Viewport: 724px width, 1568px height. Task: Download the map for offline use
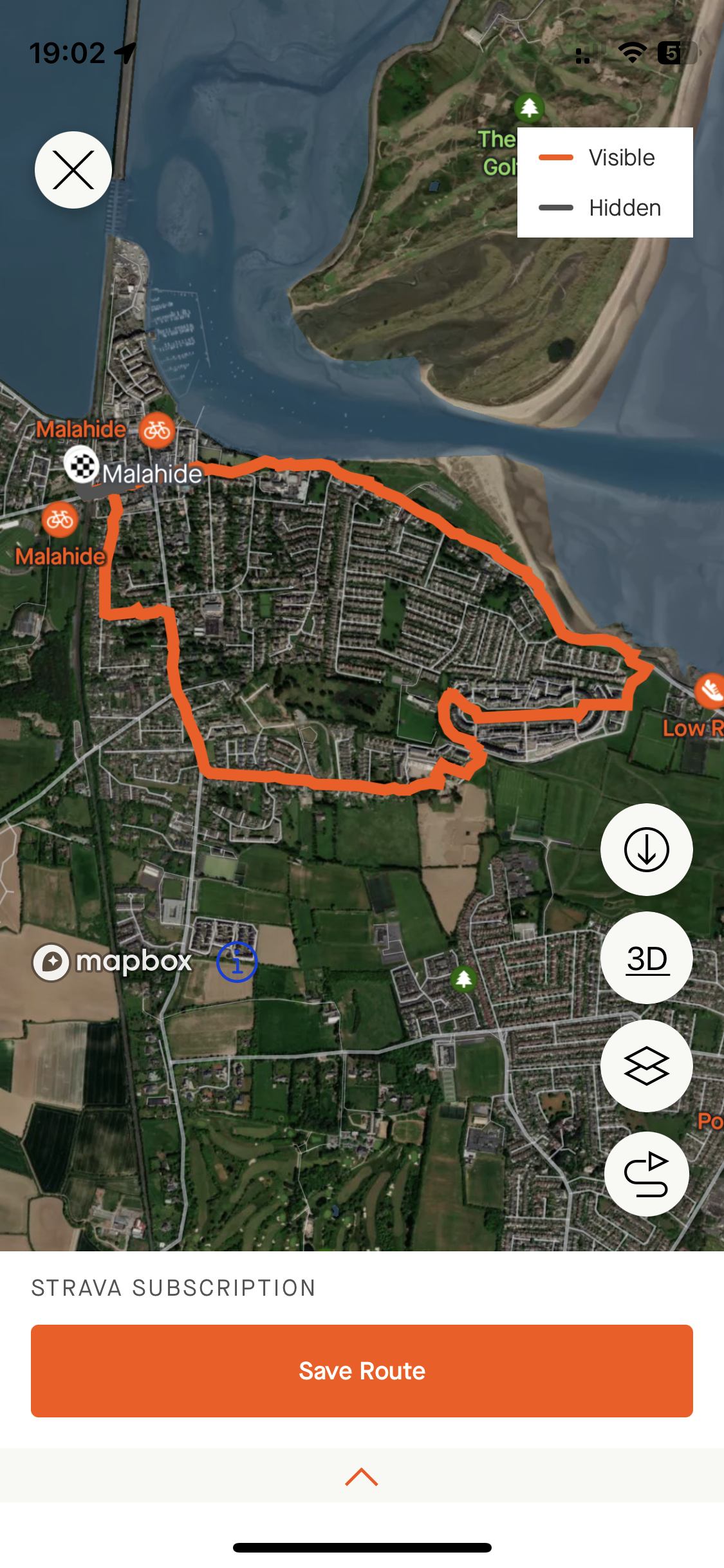pyautogui.click(x=646, y=850)
